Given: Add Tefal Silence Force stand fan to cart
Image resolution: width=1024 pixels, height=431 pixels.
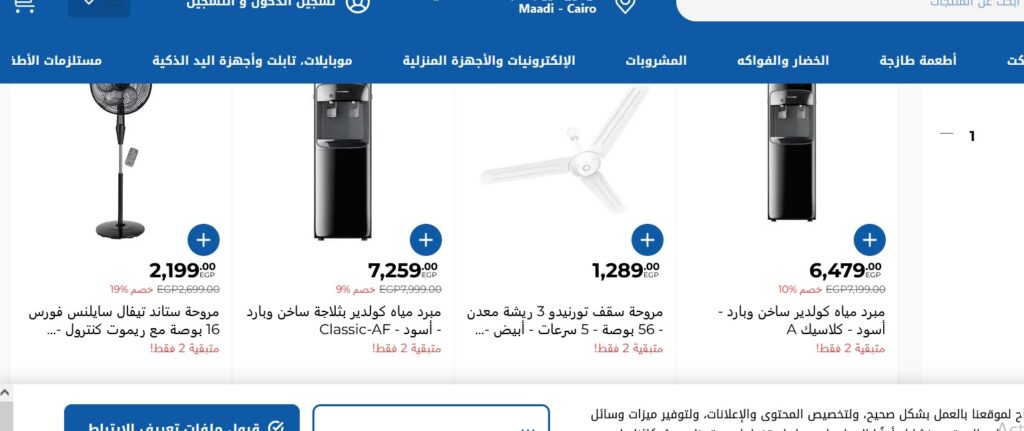Looking at the screenshot, I should (203, 240).
